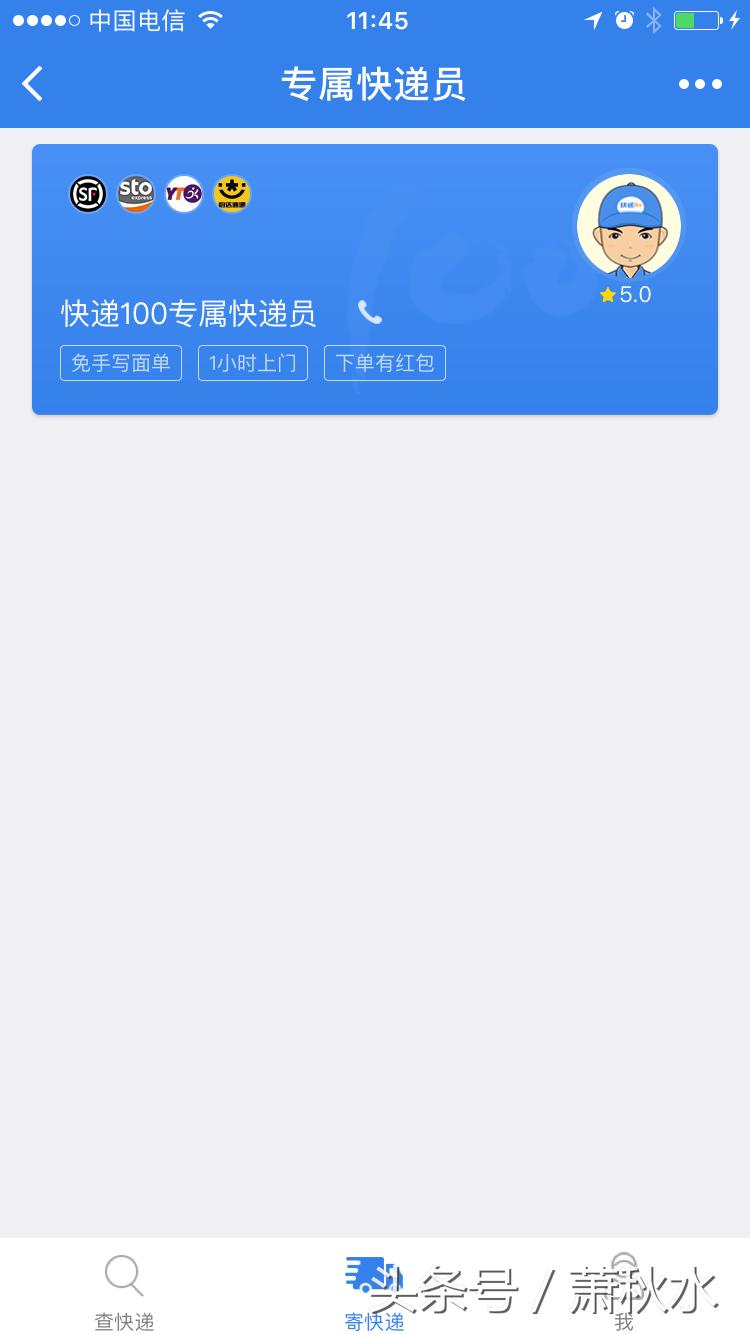
Task: Click the 1小时上门 tag
Action: [x=252, y=362]
